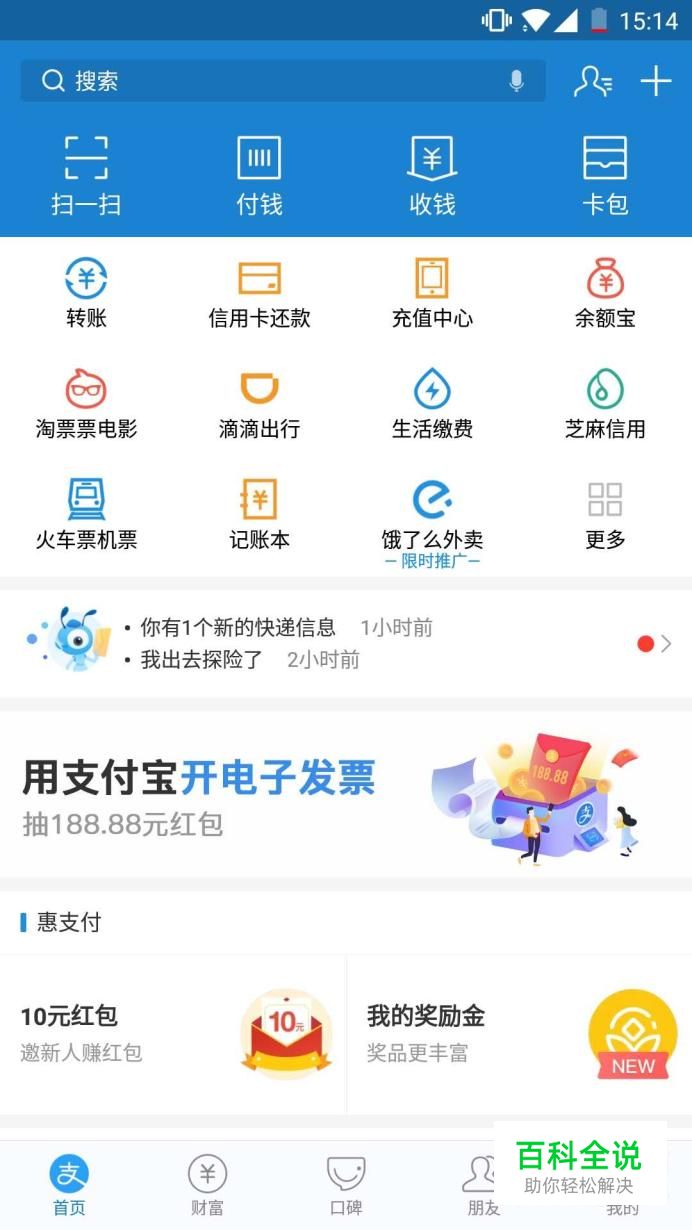Tap the microphone for voice search

point(516,81)
